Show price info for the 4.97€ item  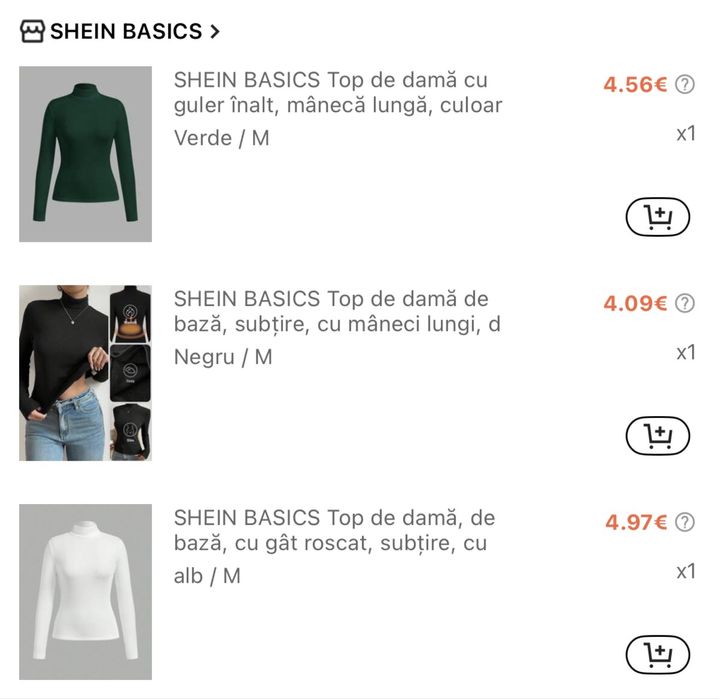[x=685, y=522]
